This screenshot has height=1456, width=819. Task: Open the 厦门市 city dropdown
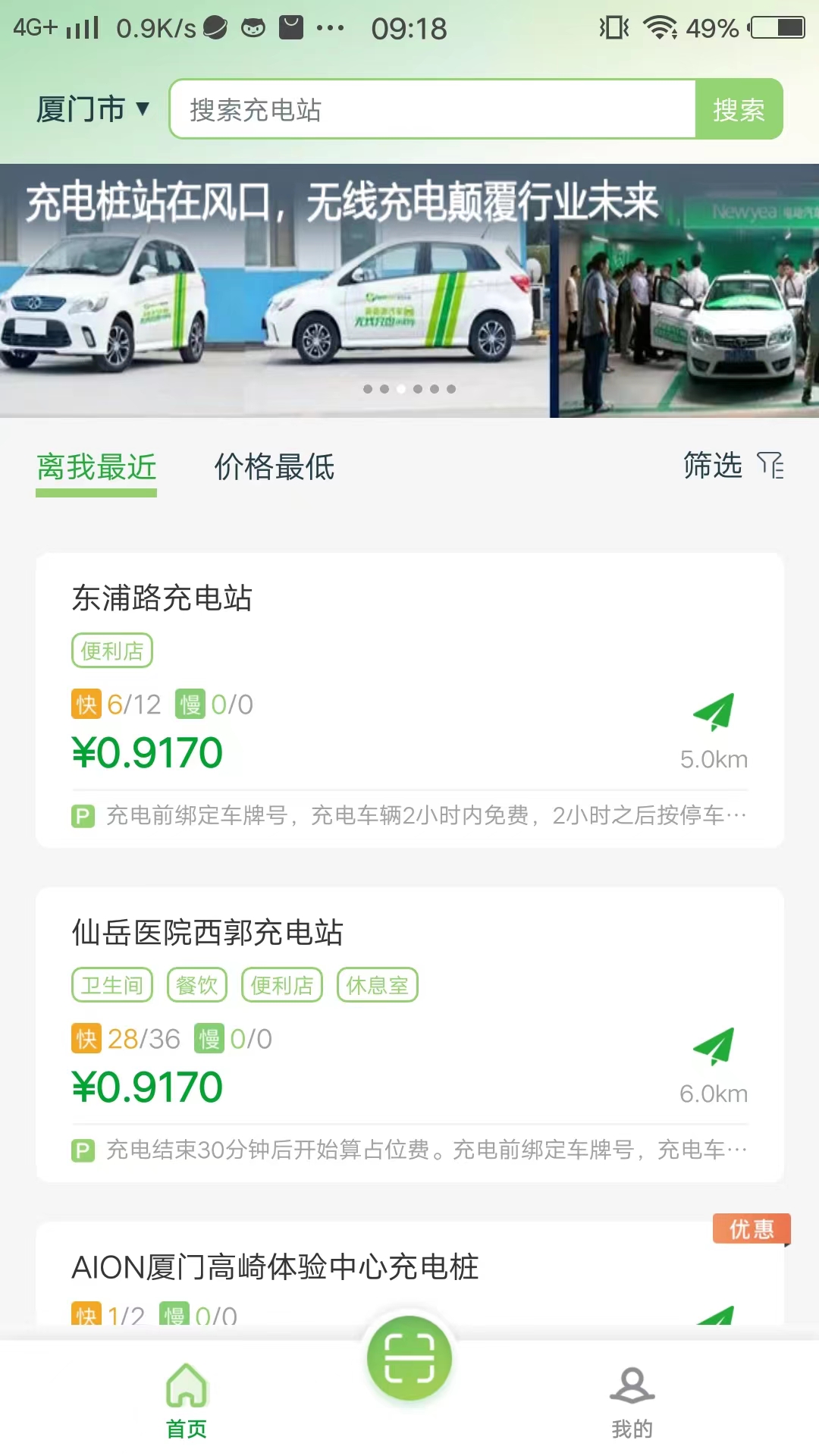click(93, 109)
